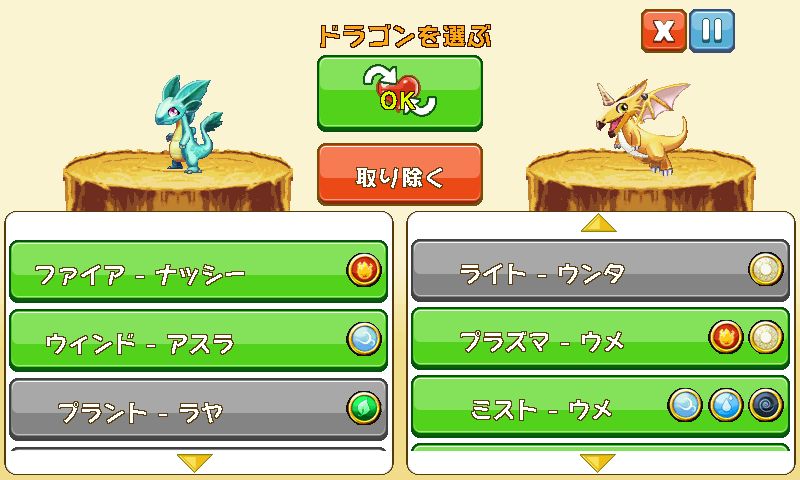Tap the down arrow under the right list
The width and height of the screenshot is (800, 480).
click(x=598, y=462)
